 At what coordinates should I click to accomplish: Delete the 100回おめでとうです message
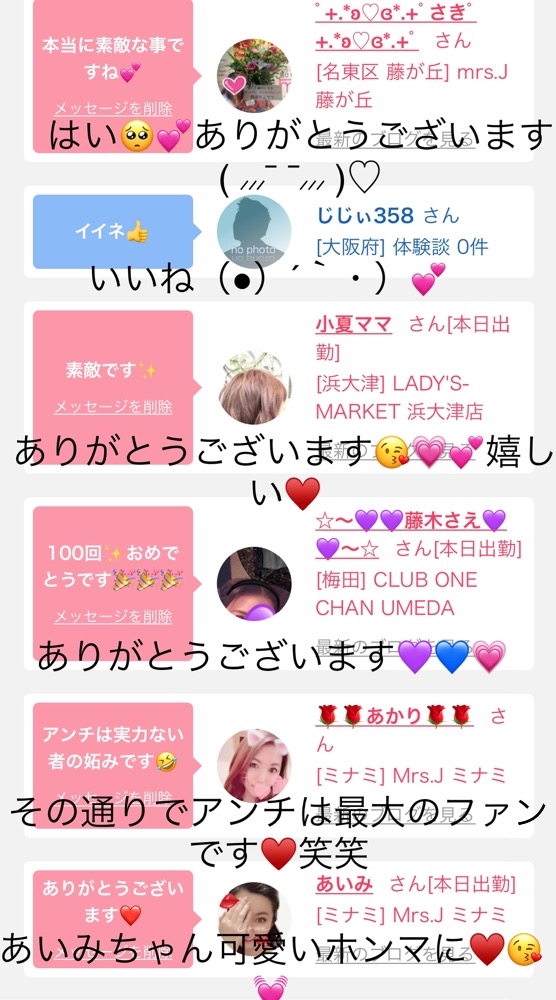(x=113, y=617)
